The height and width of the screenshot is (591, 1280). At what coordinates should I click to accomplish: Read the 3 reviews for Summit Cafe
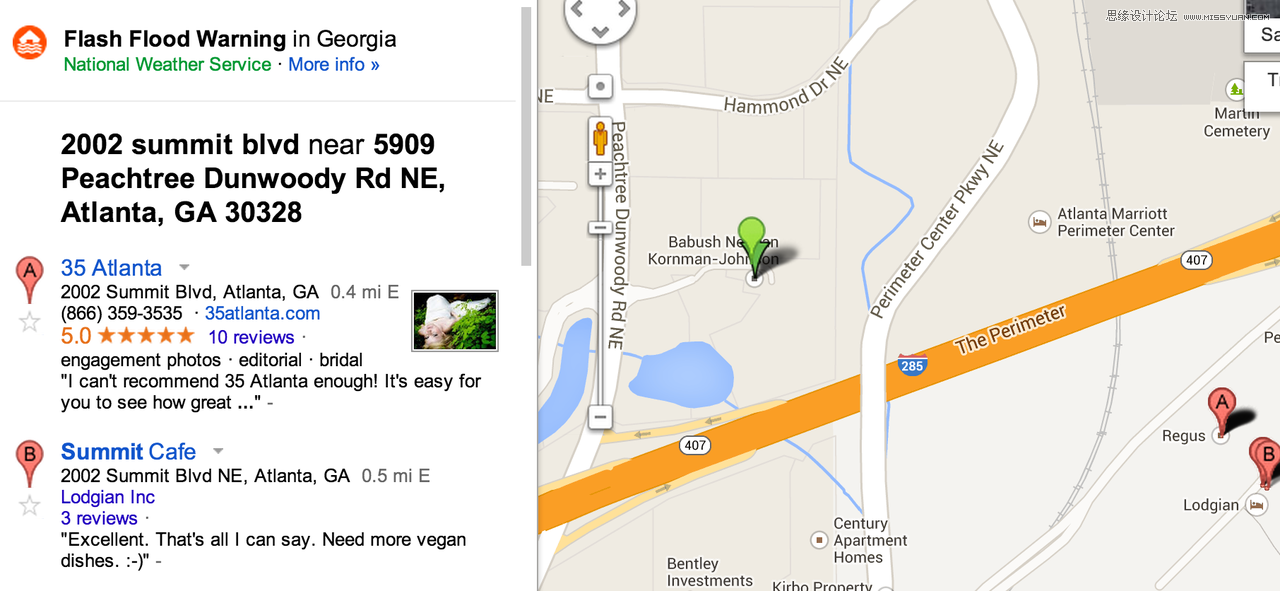pyautogui.click(x=99, y=518)
